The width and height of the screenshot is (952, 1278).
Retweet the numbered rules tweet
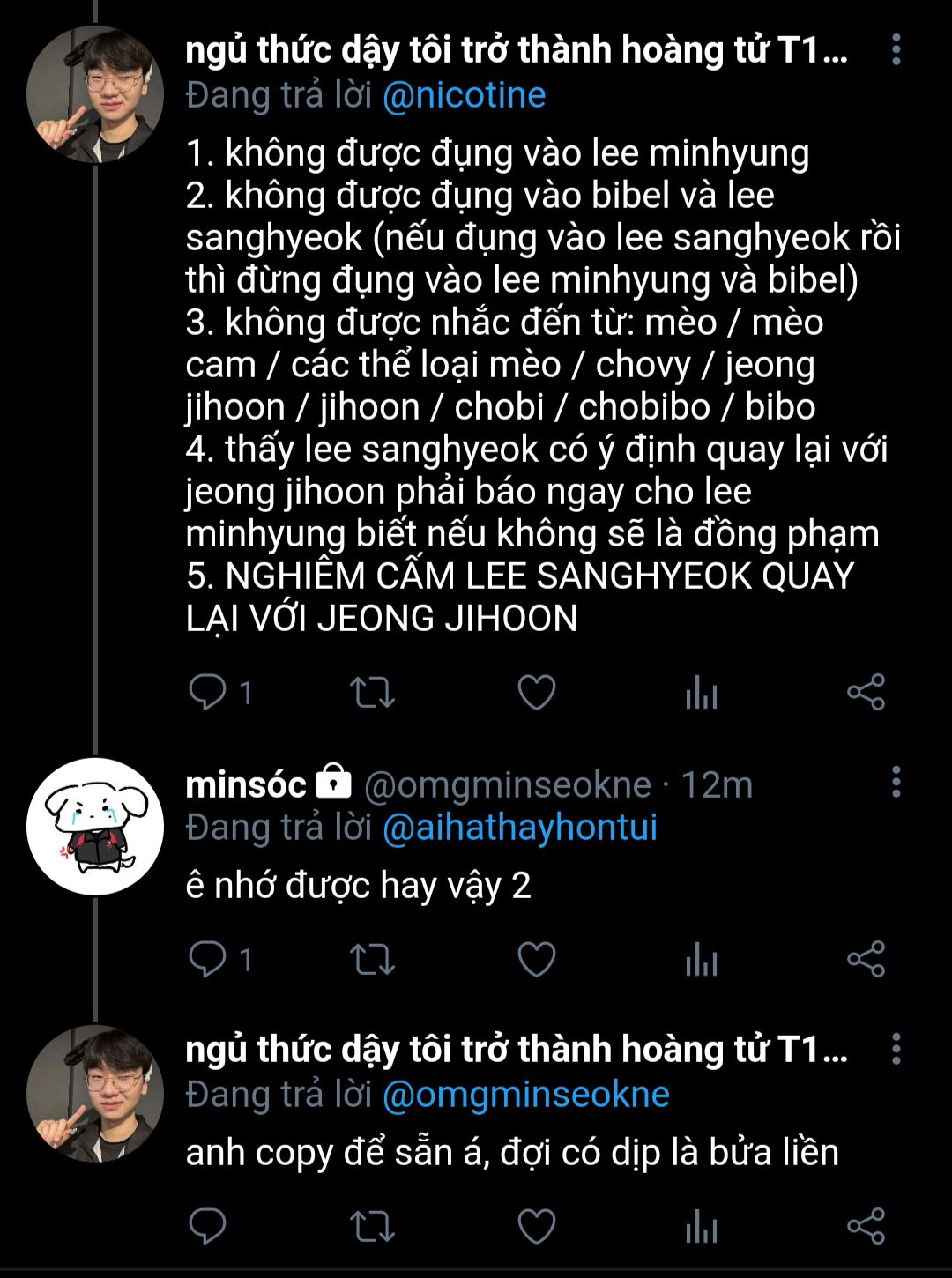click(372, 693)
